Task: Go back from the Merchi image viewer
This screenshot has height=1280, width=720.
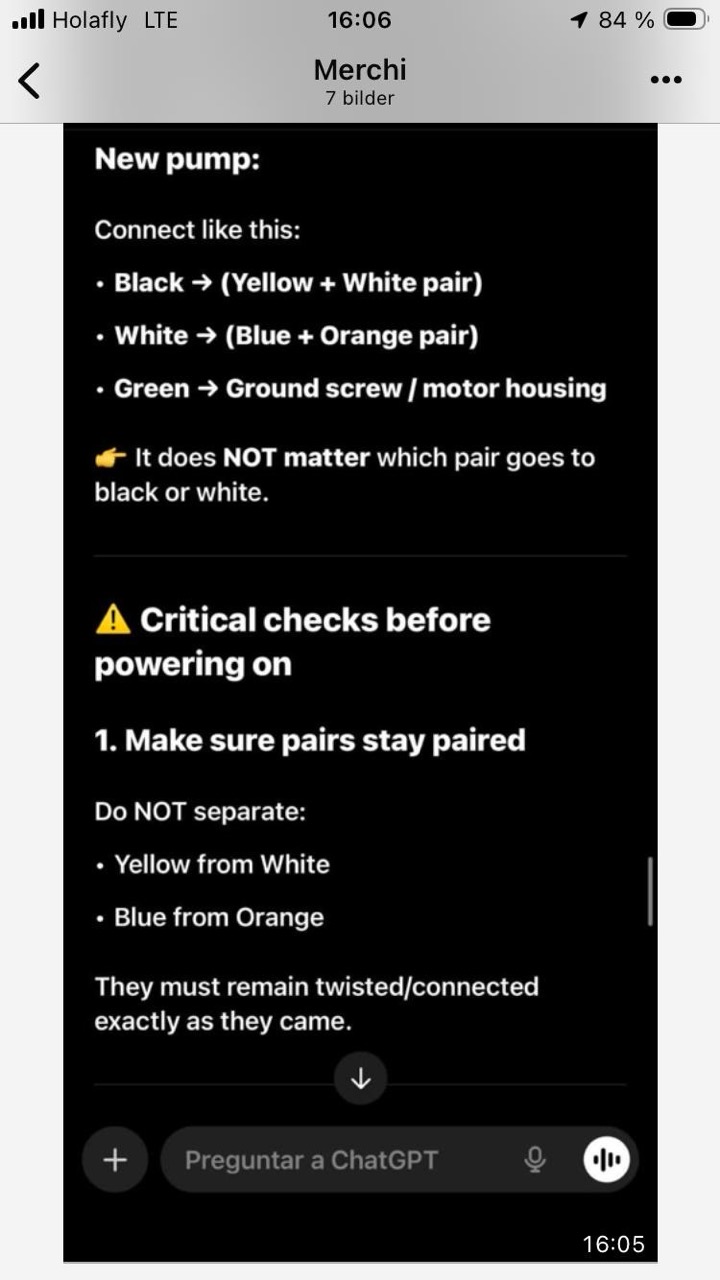Action: click(30, 81)
